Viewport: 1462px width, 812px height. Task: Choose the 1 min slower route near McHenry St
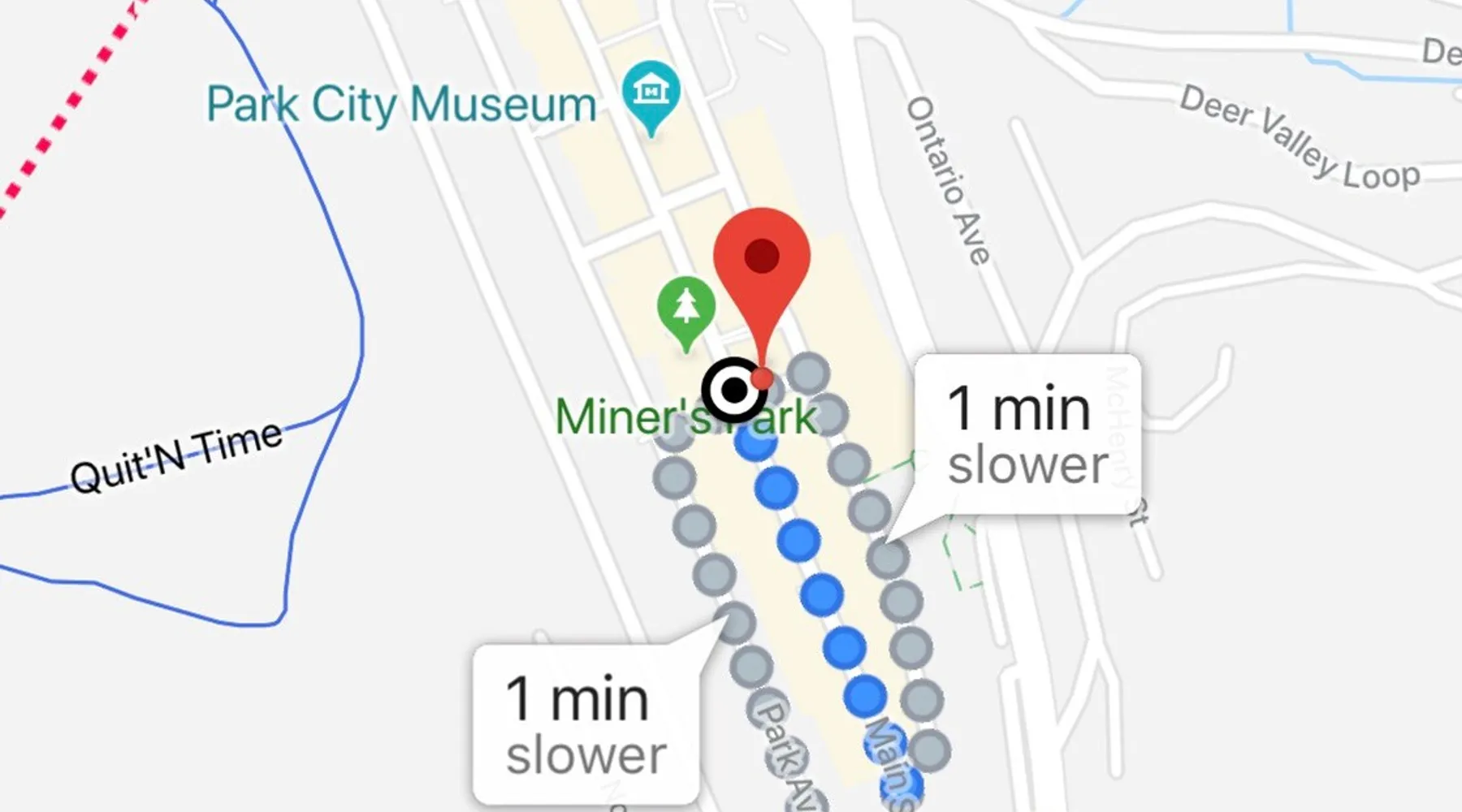point(1027,434)
